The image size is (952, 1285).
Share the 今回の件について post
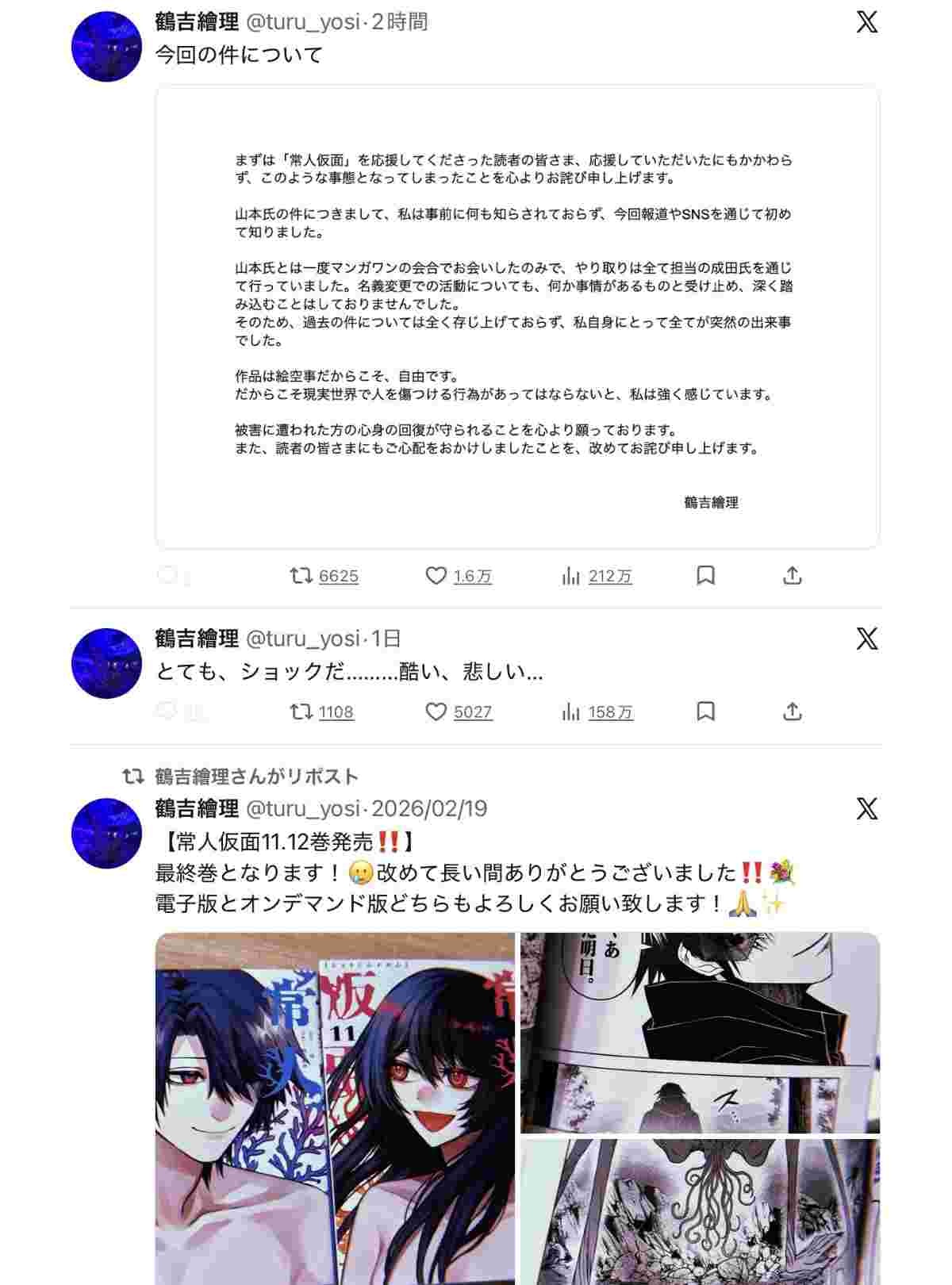(792, 576)
